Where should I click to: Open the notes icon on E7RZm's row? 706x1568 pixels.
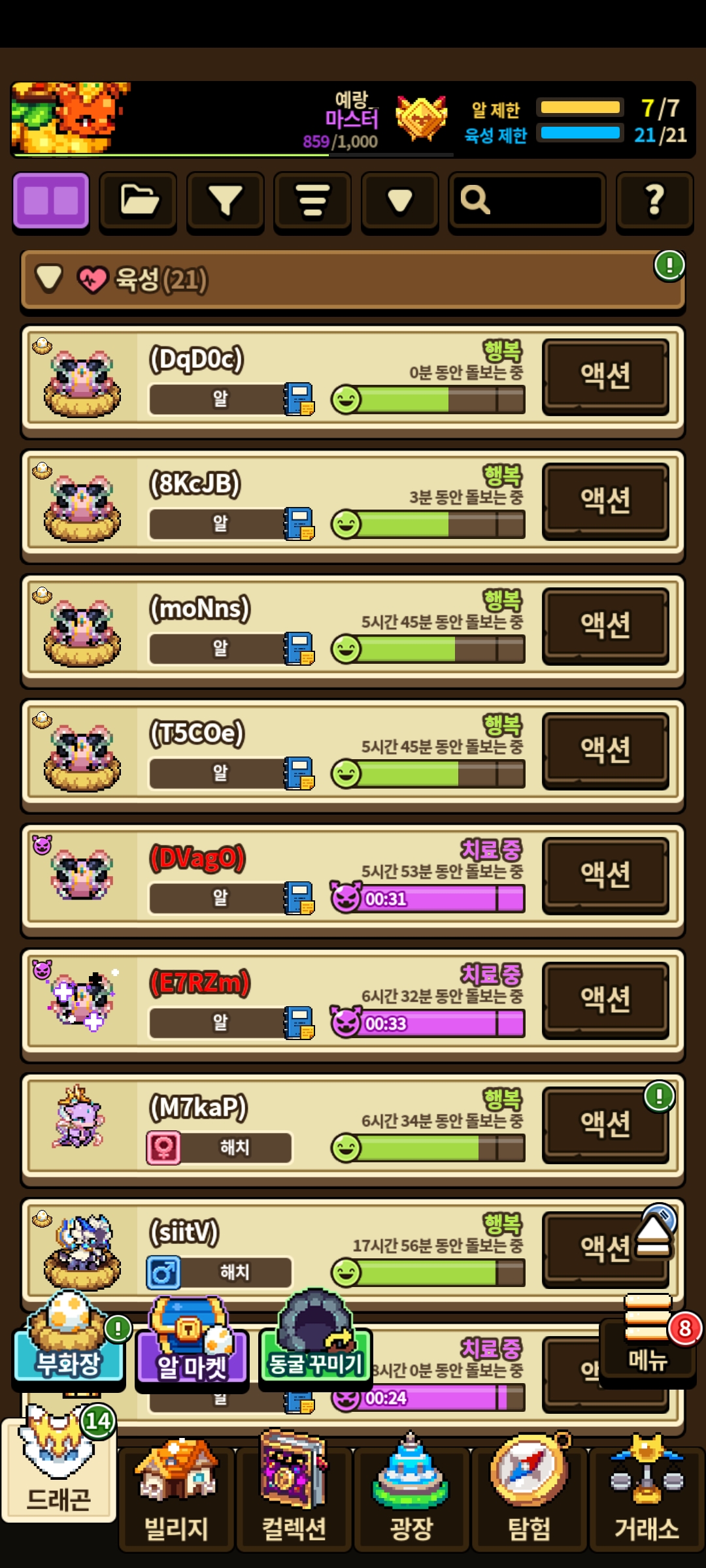(x=299, y=1023)
